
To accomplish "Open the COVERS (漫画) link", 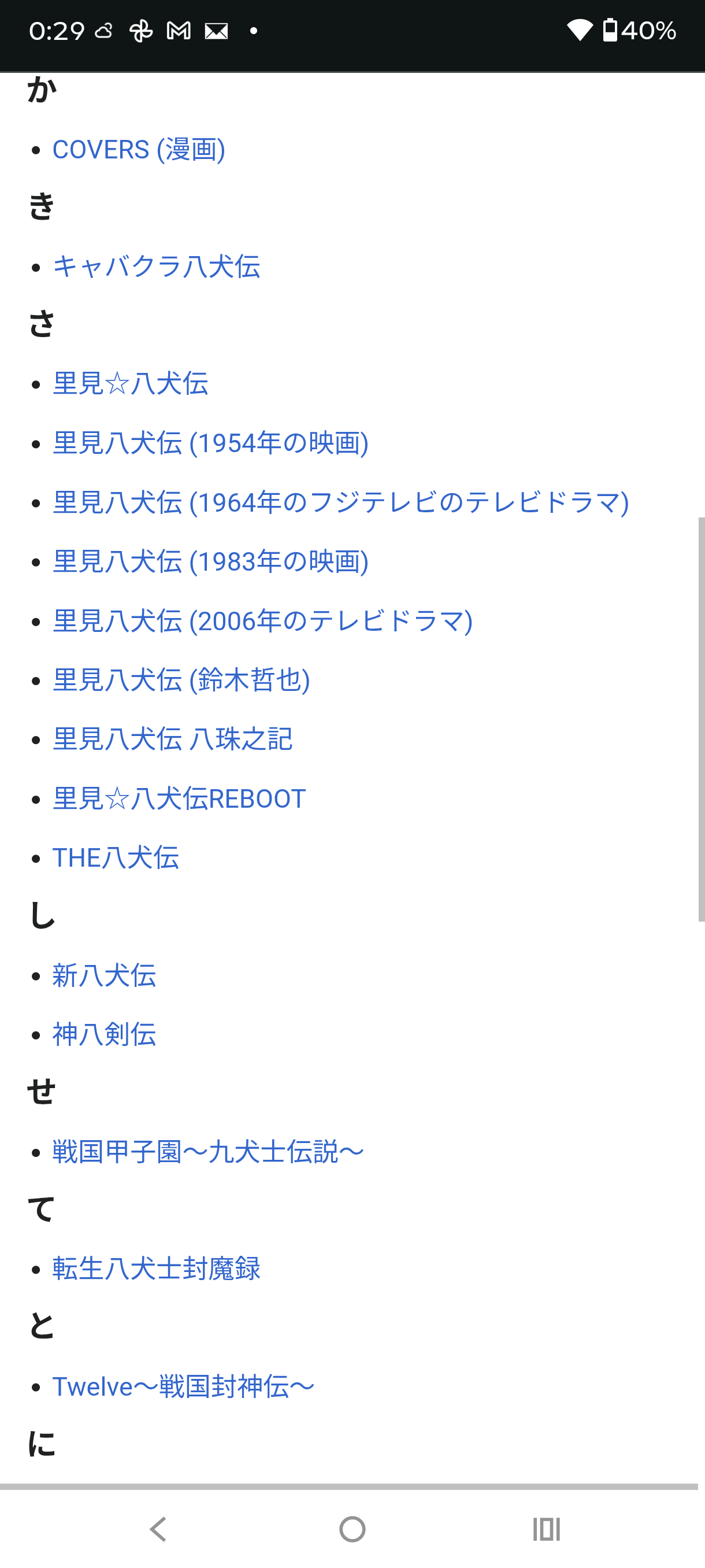I will pyautogui.click(x=139, y=150).
